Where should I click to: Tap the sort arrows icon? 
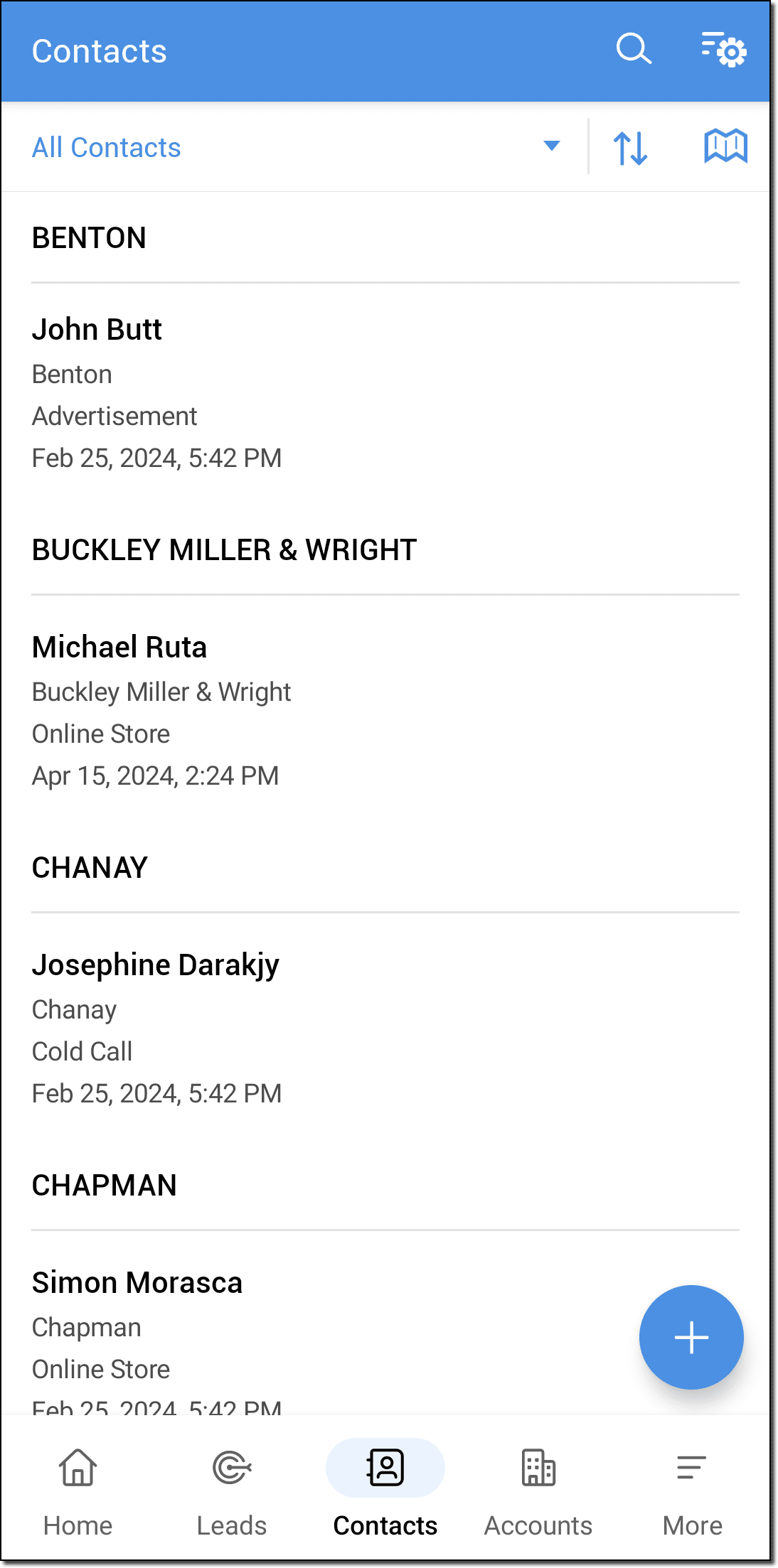point(630,148)
